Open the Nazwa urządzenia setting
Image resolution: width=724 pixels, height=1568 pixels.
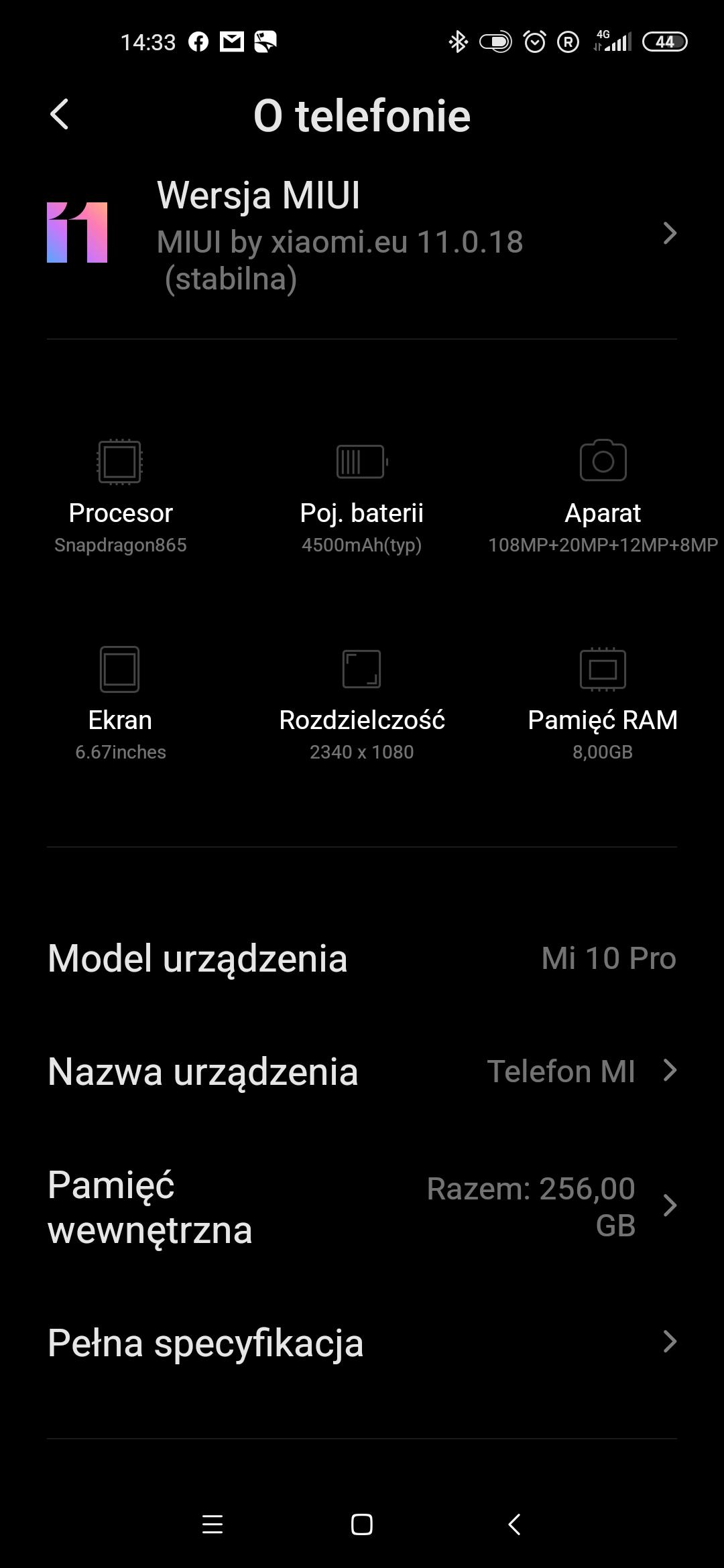pos(362,1071)
